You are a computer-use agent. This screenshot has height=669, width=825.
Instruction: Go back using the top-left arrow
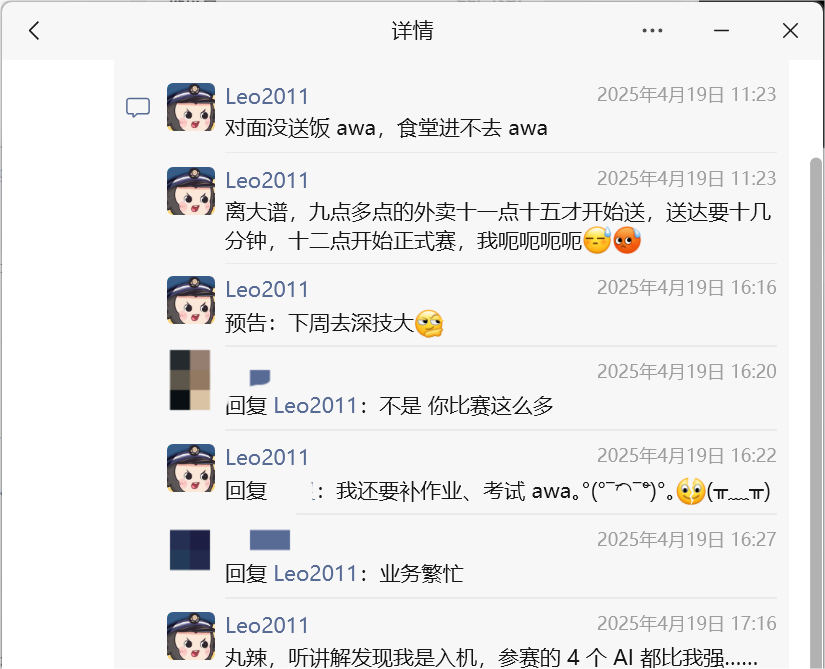tap(34, 31)
